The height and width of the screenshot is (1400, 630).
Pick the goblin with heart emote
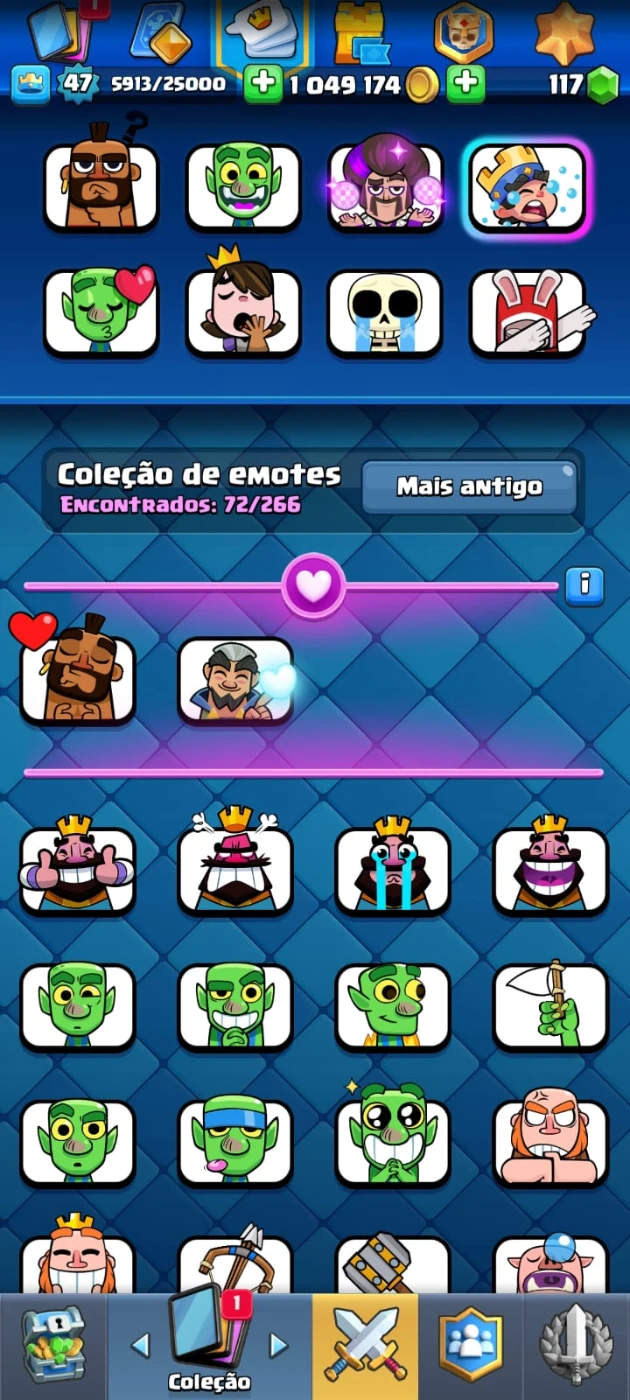(x=101, y=310)
